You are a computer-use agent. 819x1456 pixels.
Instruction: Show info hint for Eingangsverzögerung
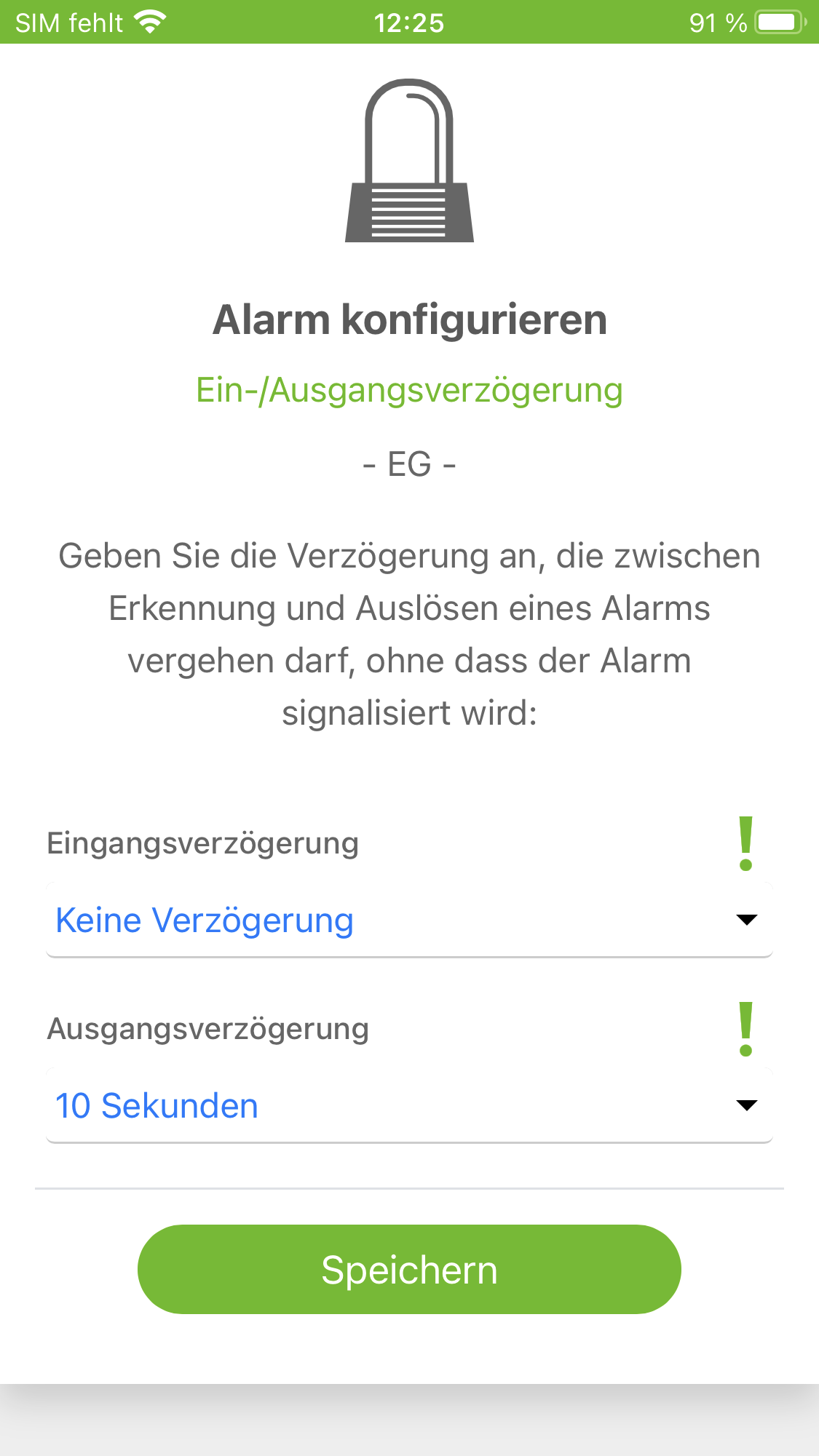click(745, 844)
